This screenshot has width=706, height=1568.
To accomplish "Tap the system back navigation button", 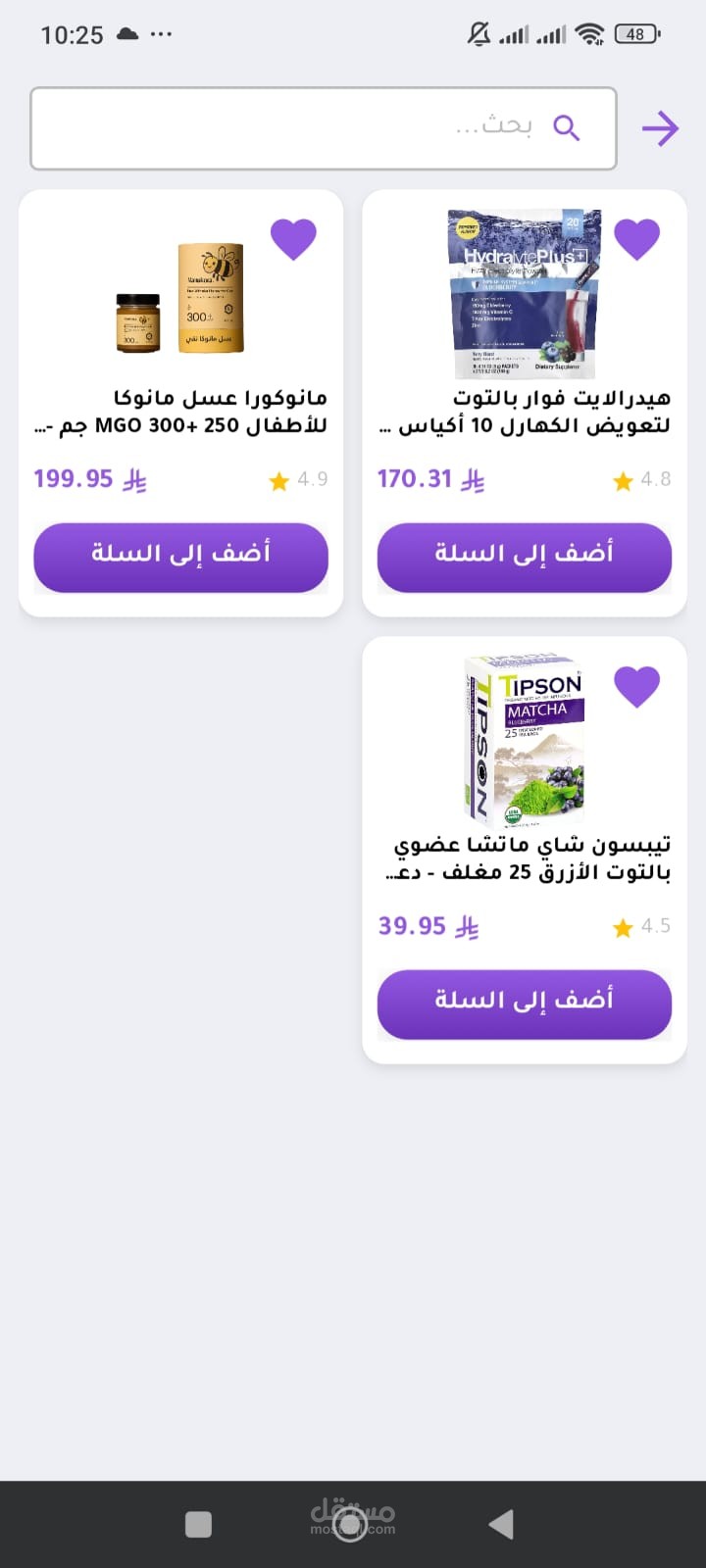I will (501, 1524).
